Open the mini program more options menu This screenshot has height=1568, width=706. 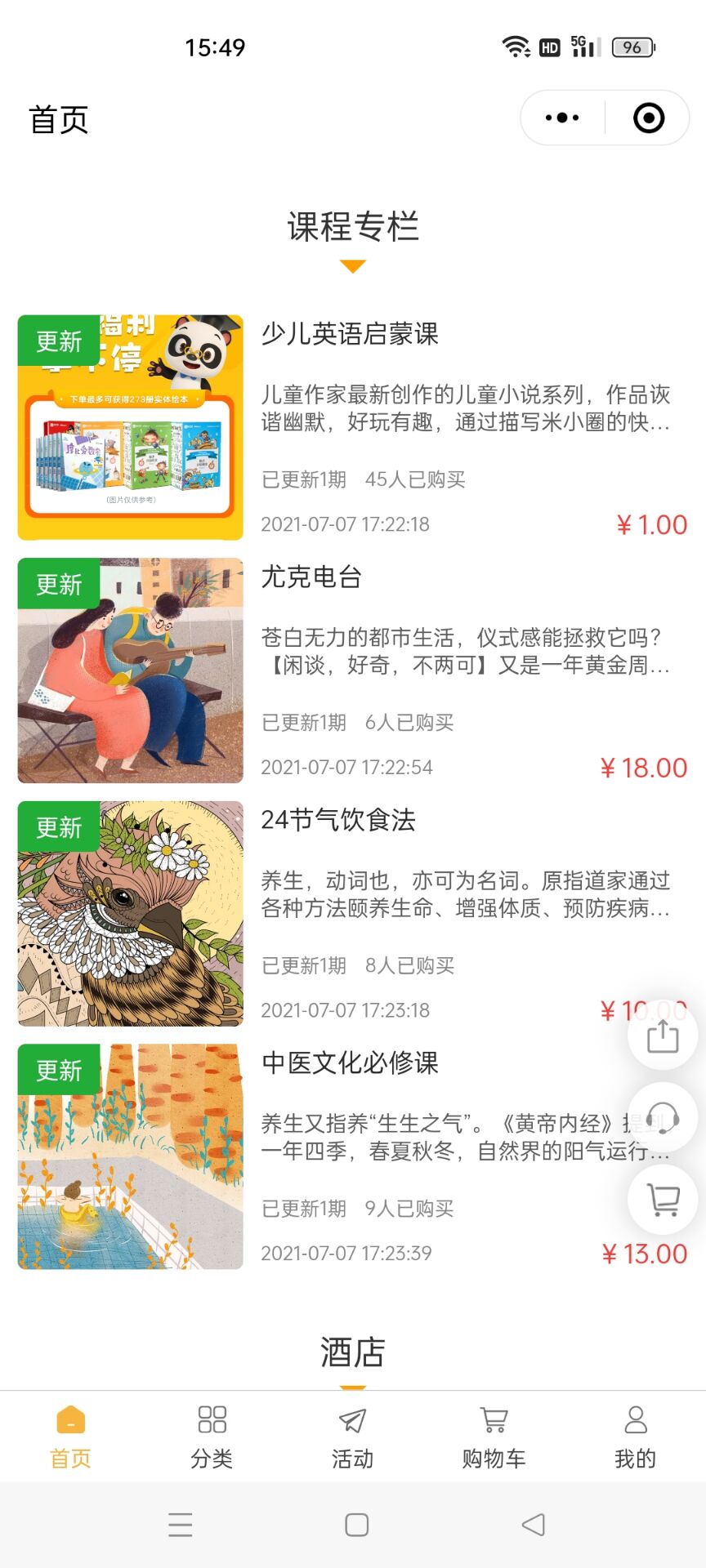562,118
